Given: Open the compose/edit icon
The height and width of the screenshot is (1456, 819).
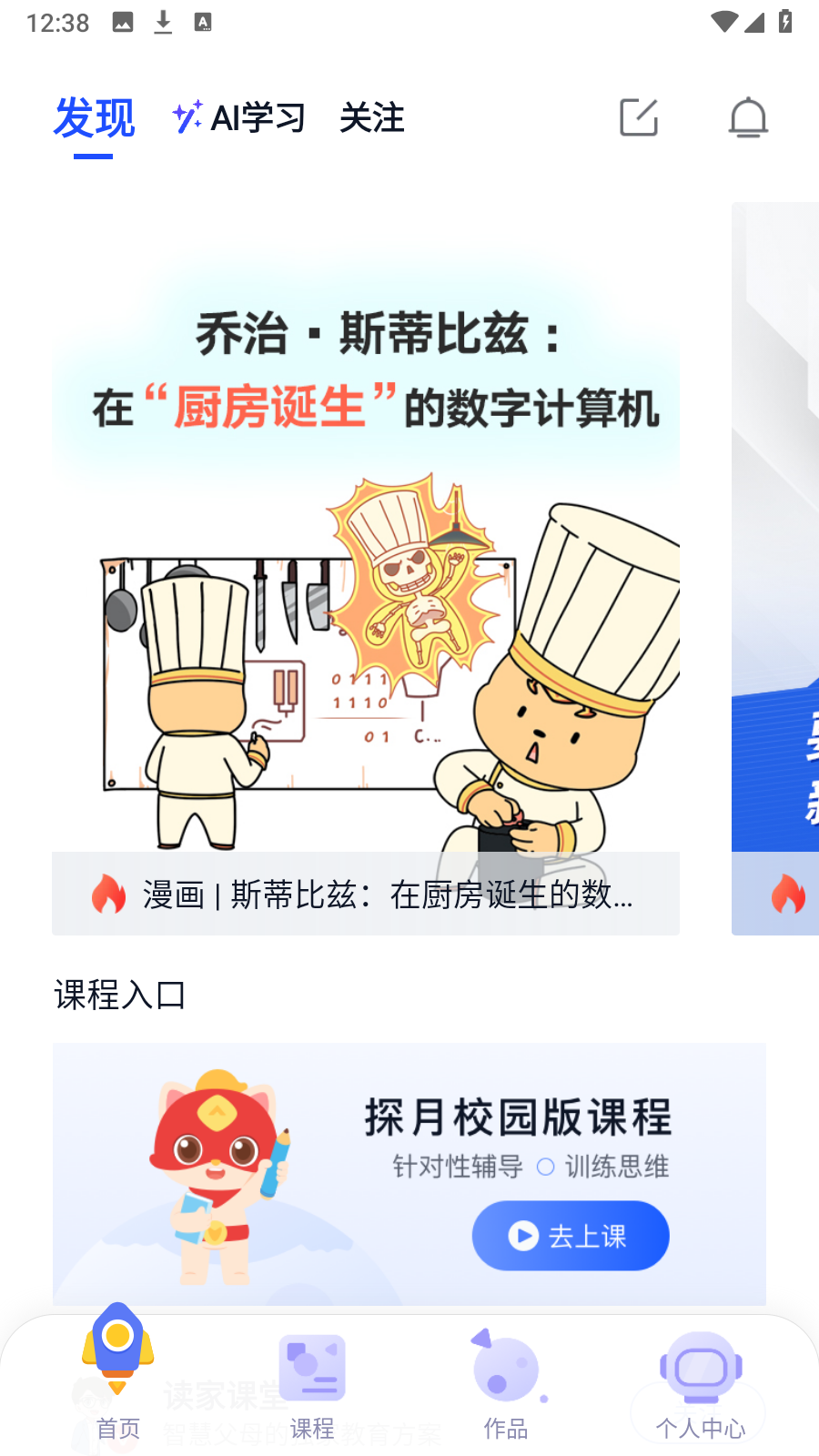Looking at the screenshot, I should [x=639, y=117].
